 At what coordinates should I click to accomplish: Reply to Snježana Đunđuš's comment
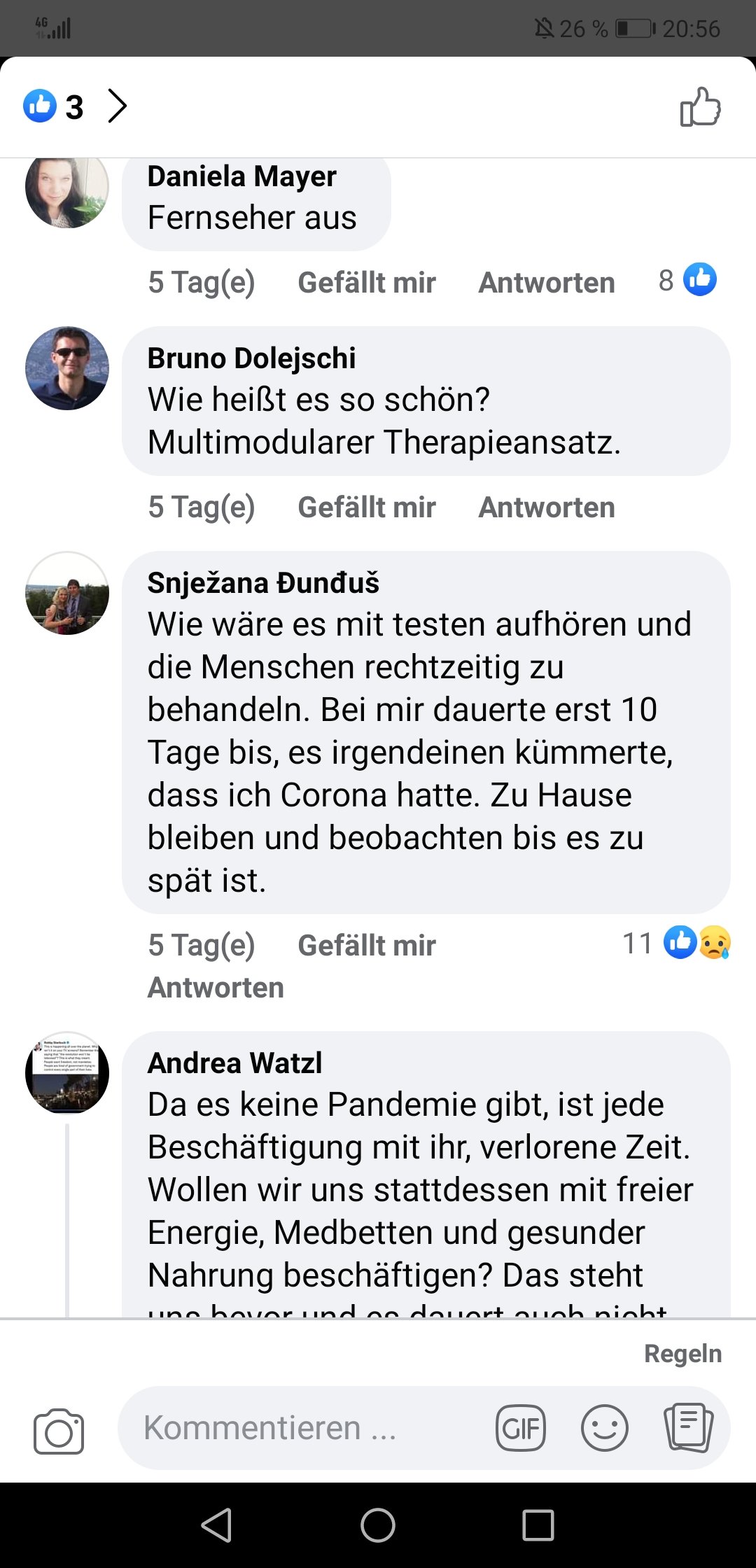(216, 988)
